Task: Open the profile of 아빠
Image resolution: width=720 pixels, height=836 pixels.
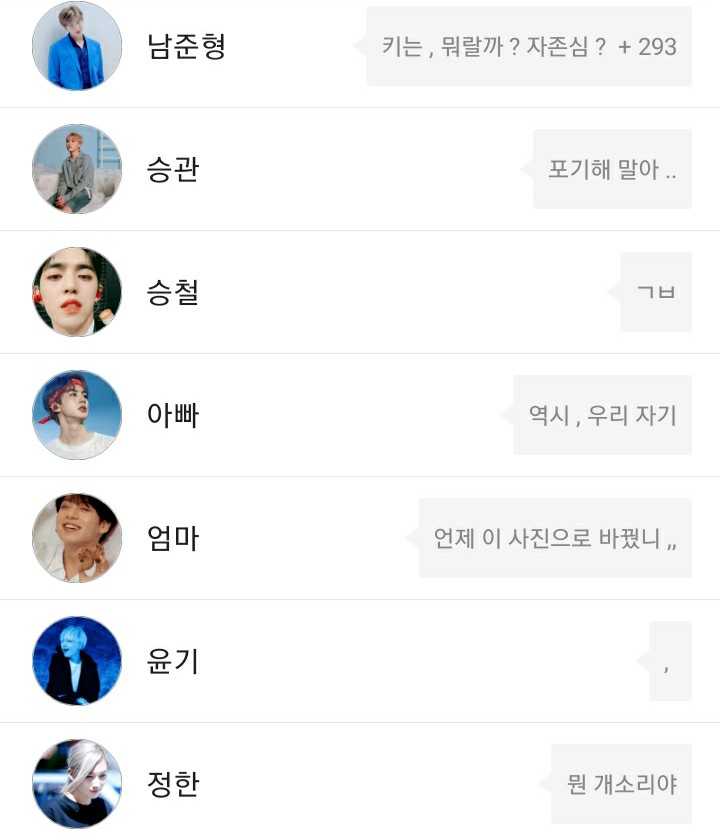Action: 172,415
